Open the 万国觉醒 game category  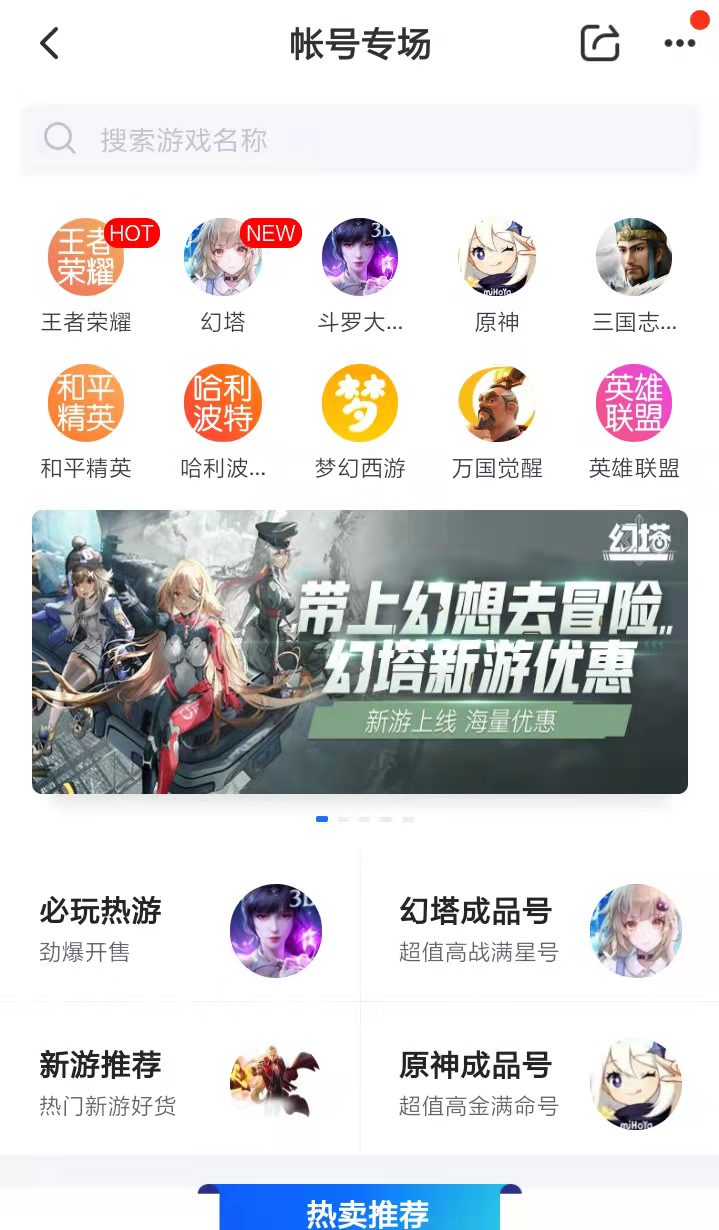tap(497, 404)
